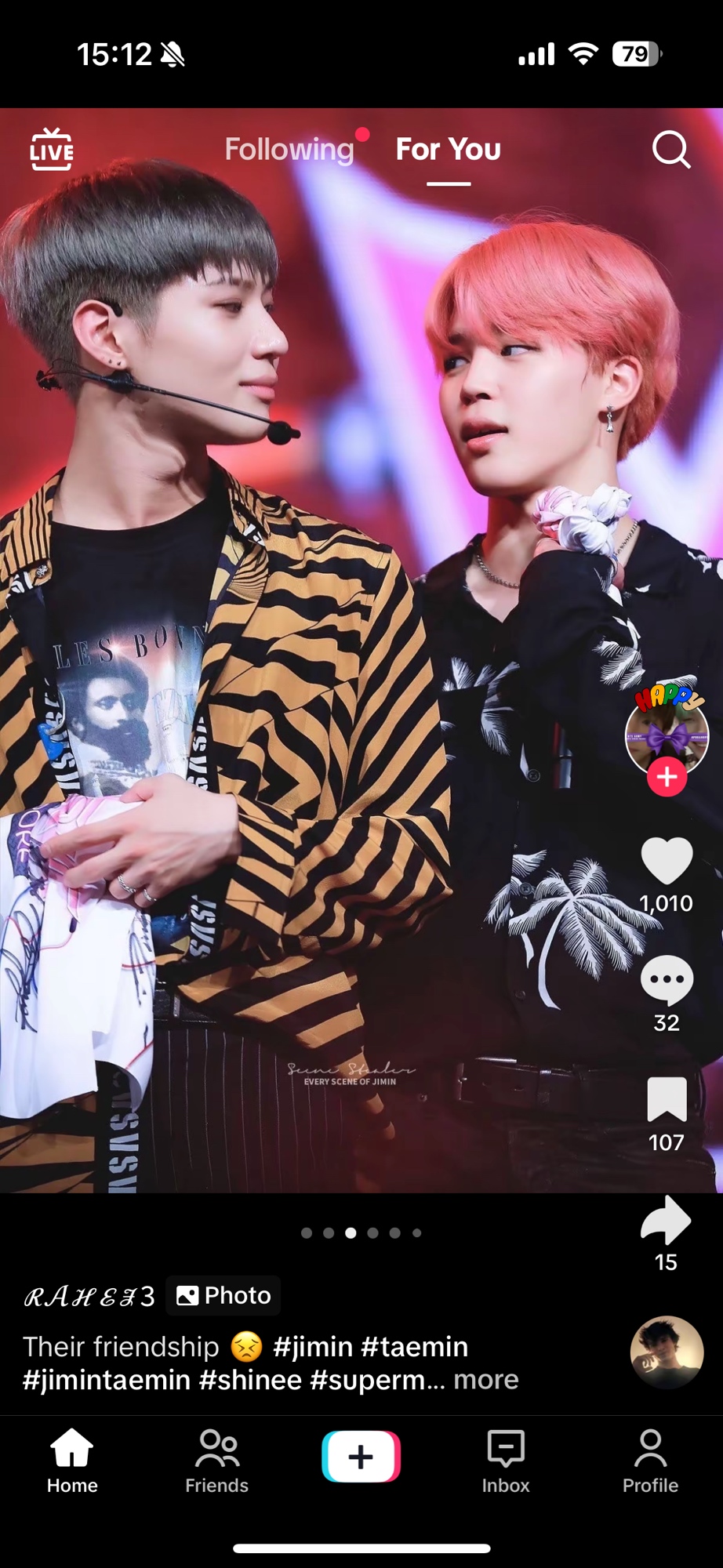Tap the Home tab
The image size is (723, 1568).
pyautogui.click(x=72, y=1460)
